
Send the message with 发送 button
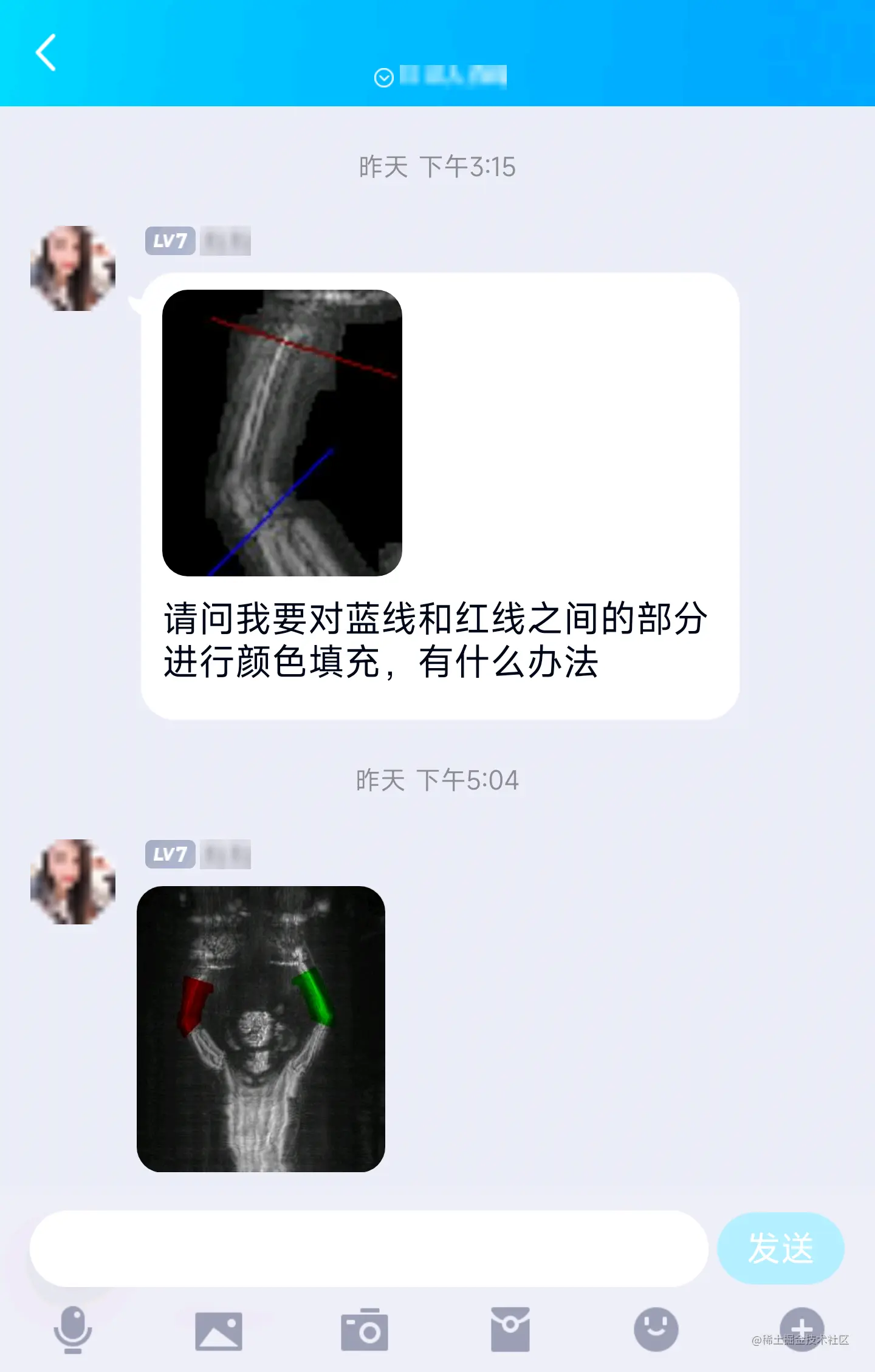point(780,1248)
